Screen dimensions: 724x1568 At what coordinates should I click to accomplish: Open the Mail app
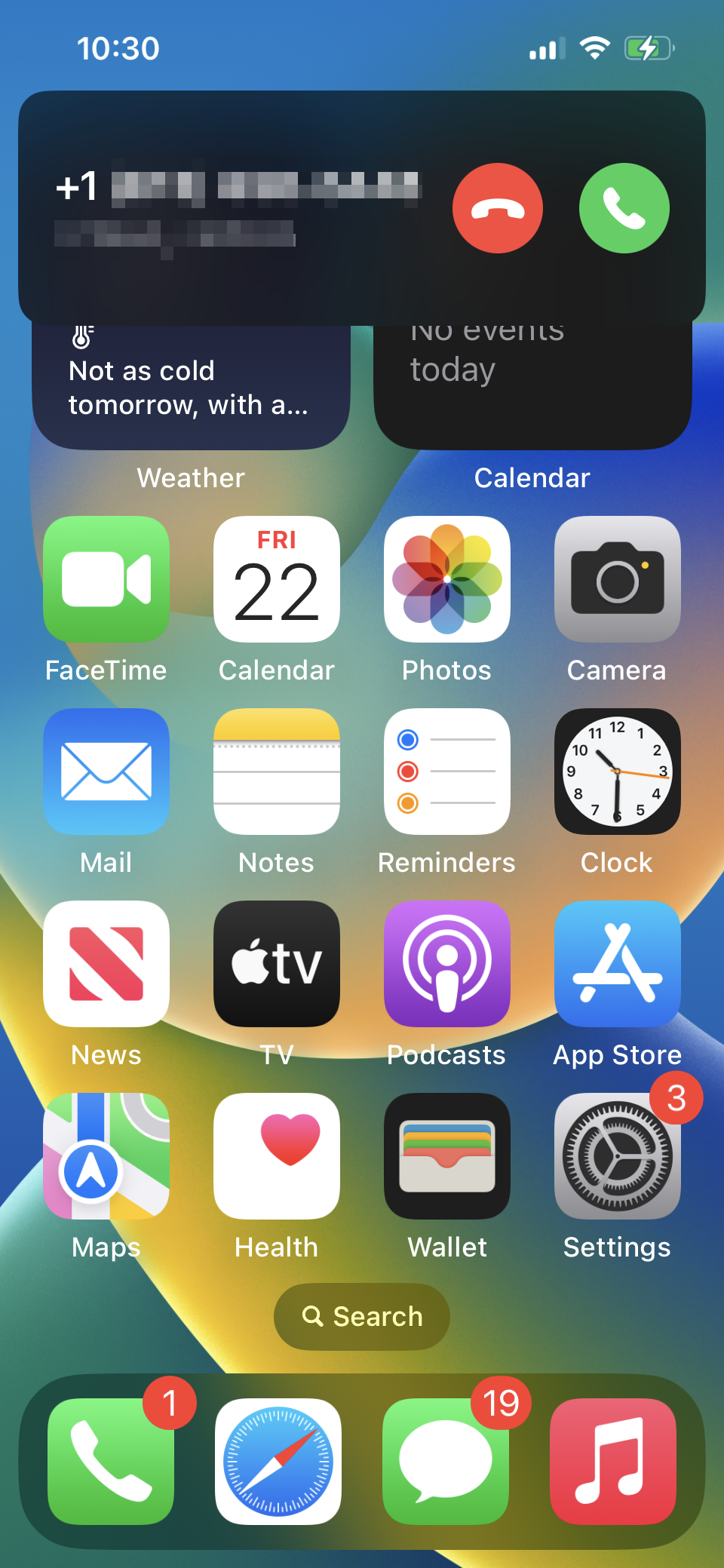[106, 772]
